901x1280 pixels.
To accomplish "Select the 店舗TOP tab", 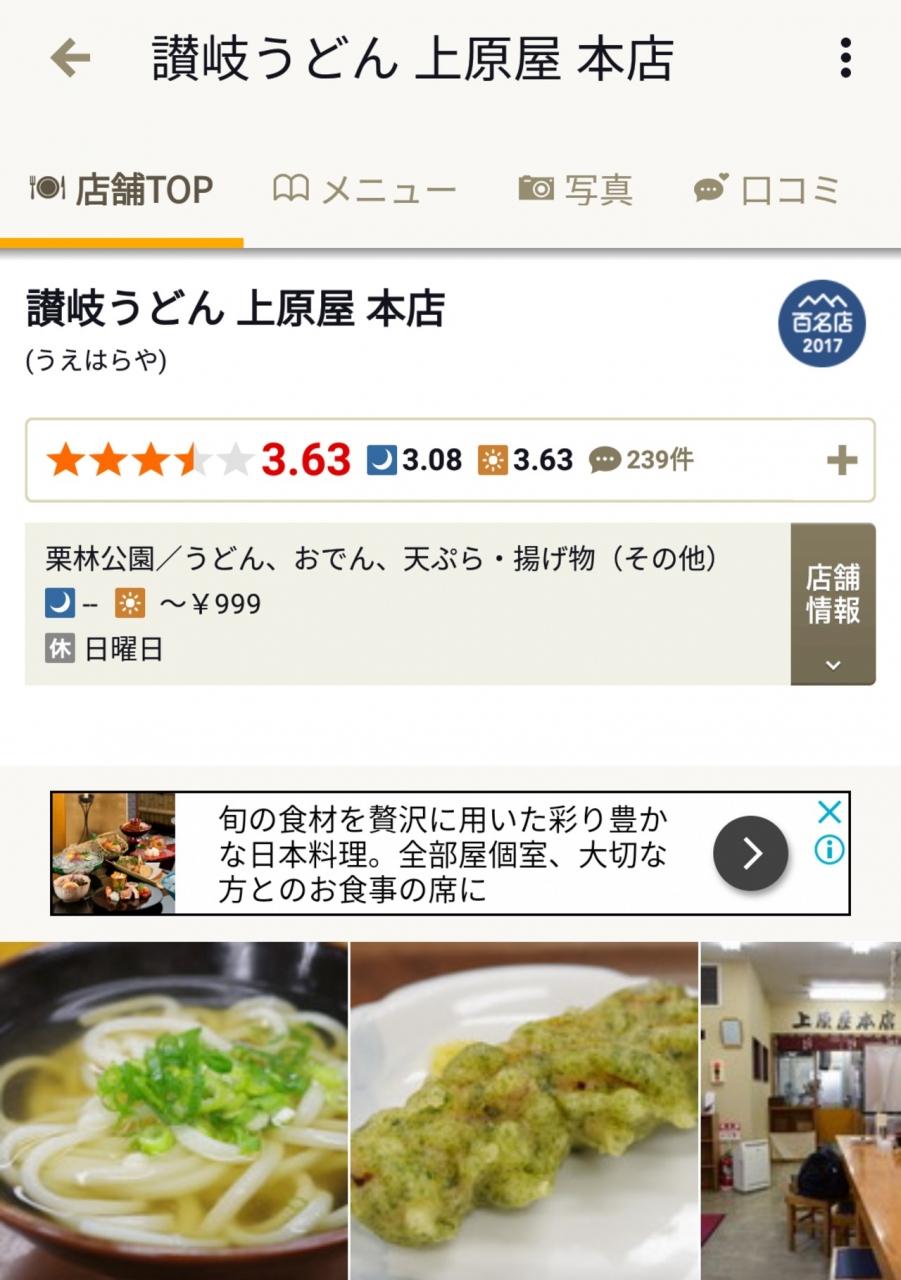I will click(x=122, y=189).
